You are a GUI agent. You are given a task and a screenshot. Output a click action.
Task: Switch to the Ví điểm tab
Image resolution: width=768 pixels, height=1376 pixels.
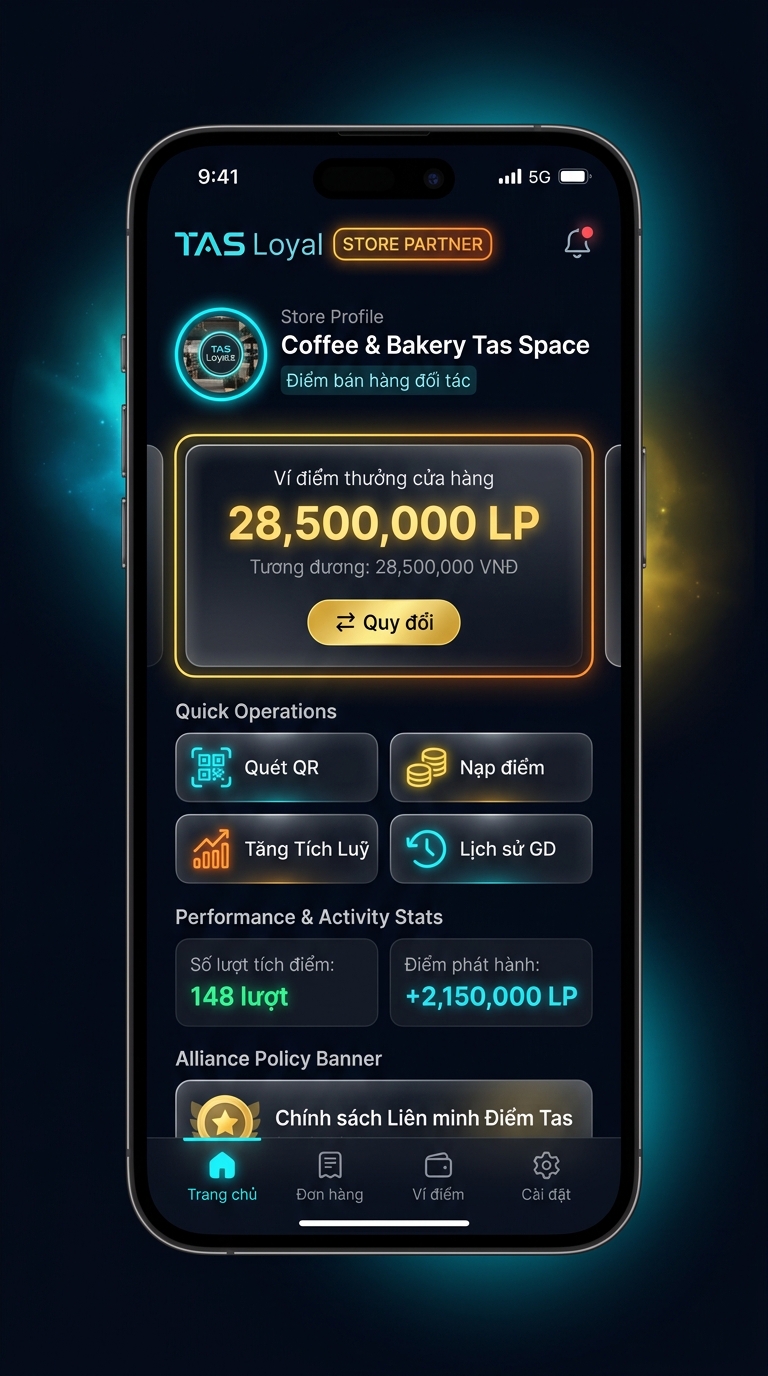coord(438,1177)
